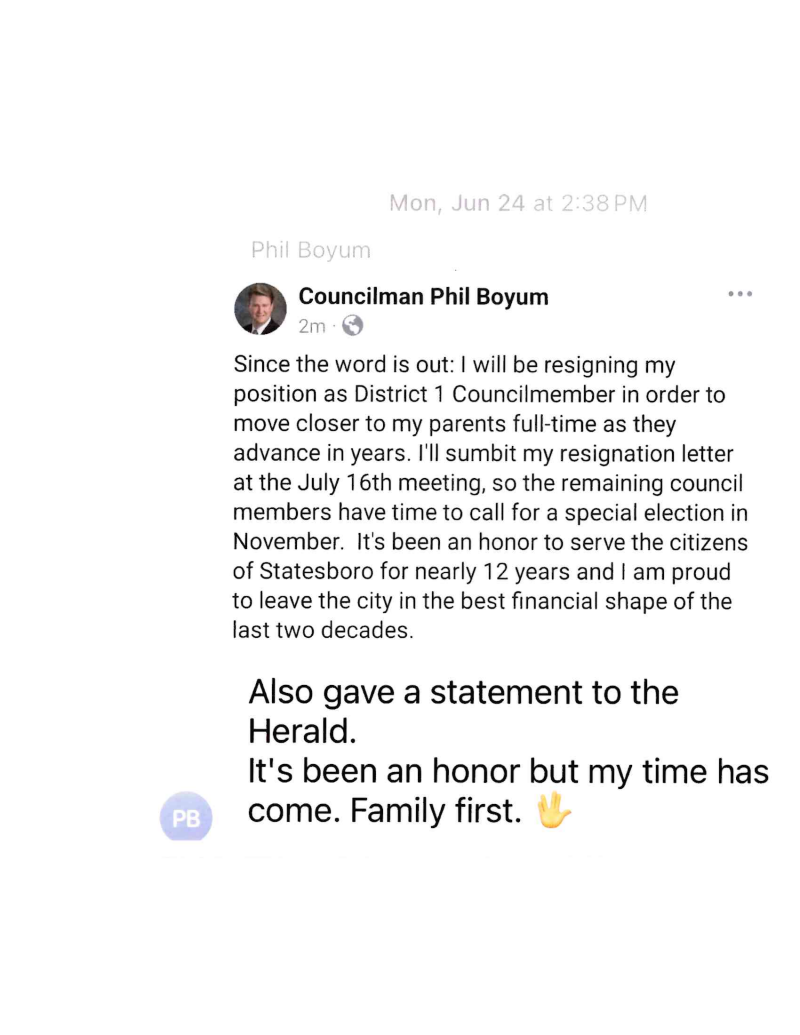Tap the PB contact avatar

click(x=186, y=819)
